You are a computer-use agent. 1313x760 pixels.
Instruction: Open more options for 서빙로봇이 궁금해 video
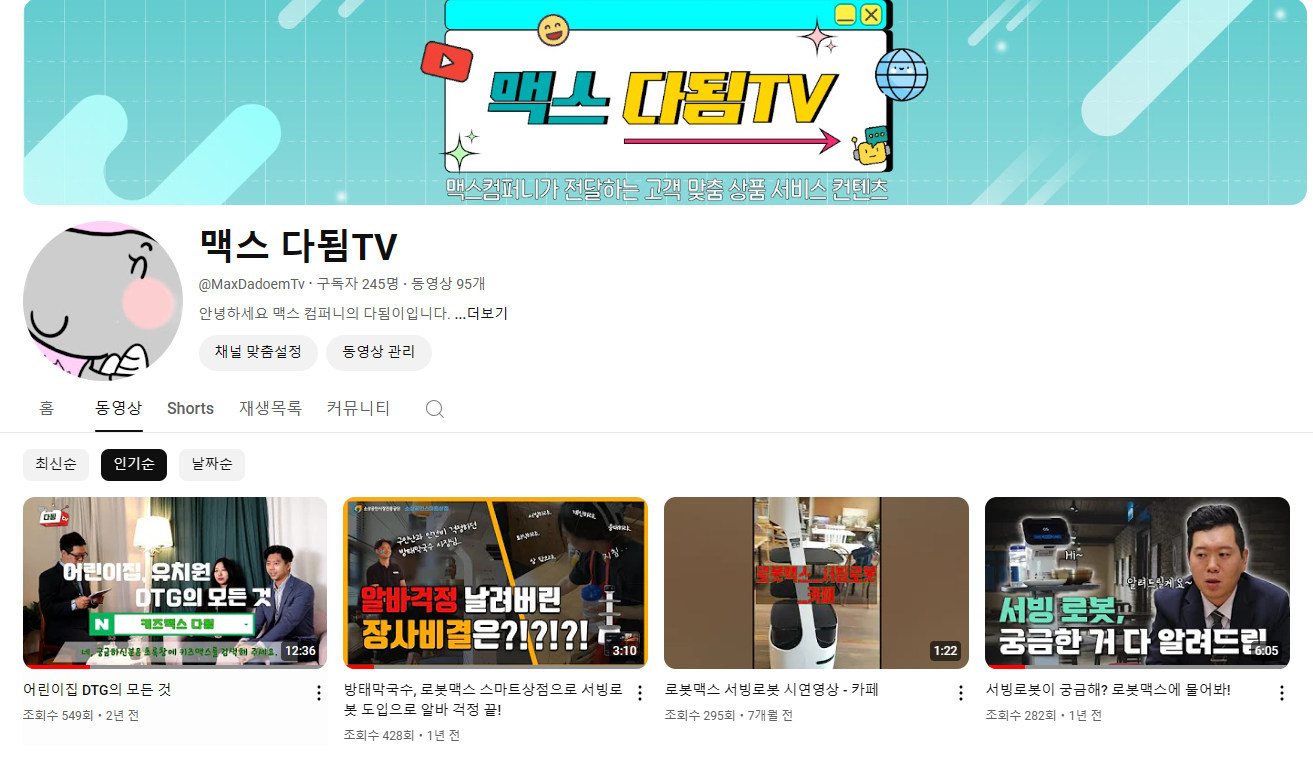click(1282, 693)
